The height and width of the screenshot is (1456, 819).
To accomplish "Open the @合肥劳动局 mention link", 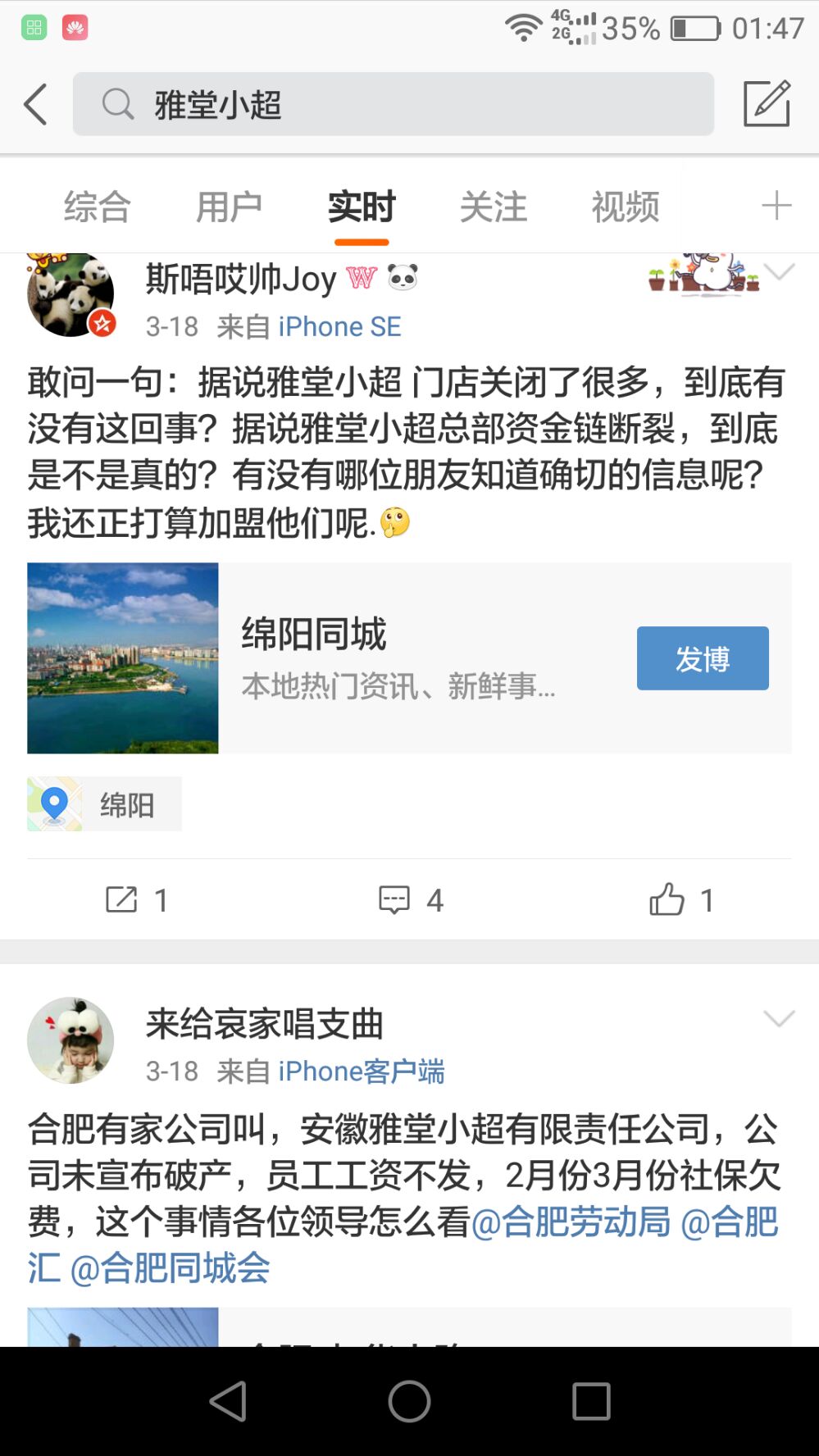I will tap(571, 1222).
